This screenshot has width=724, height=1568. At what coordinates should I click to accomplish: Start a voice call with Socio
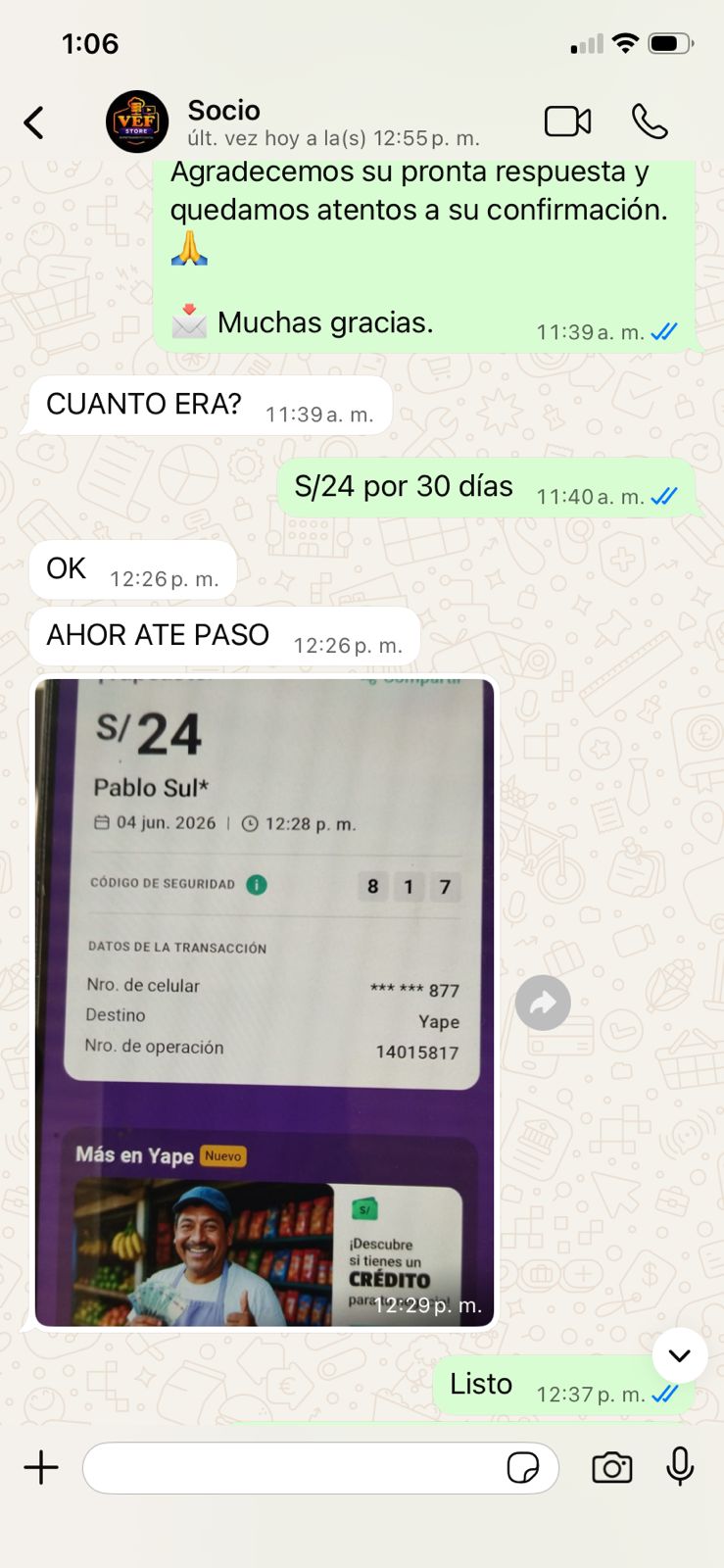coord(649,122)
